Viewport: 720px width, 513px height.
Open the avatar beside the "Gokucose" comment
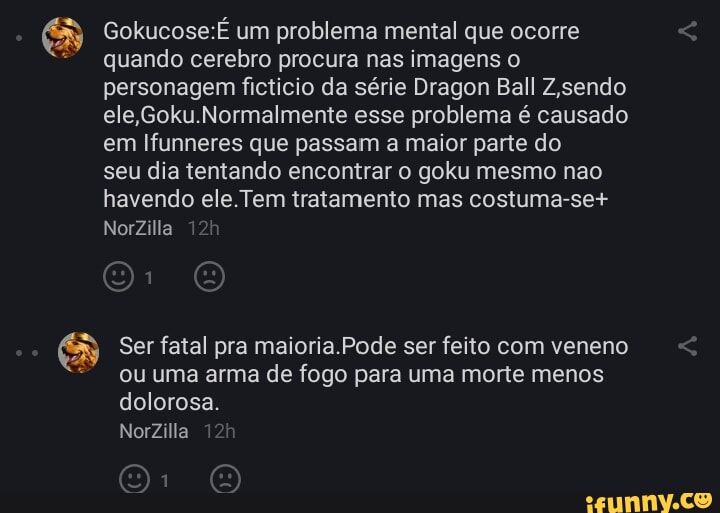click(x=63, y=40)
